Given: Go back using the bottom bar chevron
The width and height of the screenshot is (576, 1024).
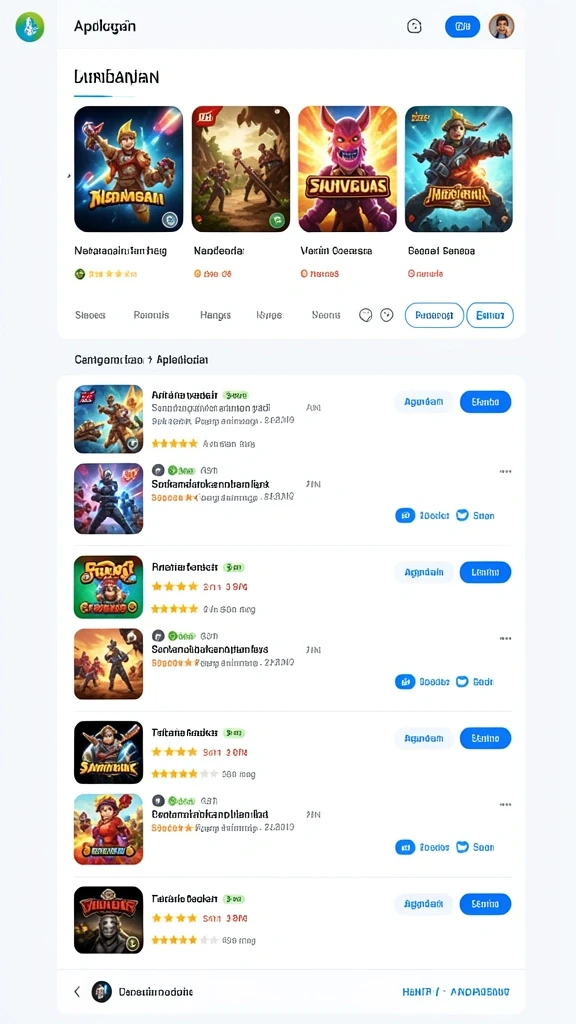Looking at the screenshot, I should pyautogui.click(x=77, y=991).
